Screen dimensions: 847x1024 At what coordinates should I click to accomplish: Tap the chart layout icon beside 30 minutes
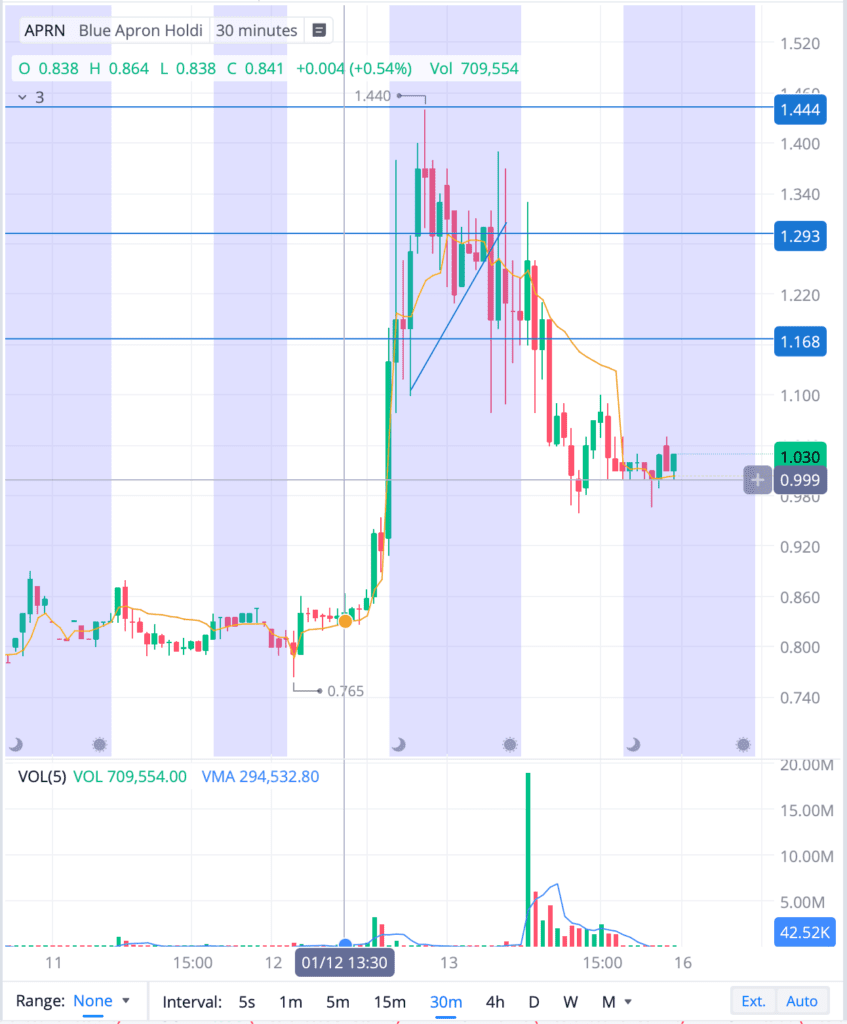pyautogui.click(x=319, y=30)
